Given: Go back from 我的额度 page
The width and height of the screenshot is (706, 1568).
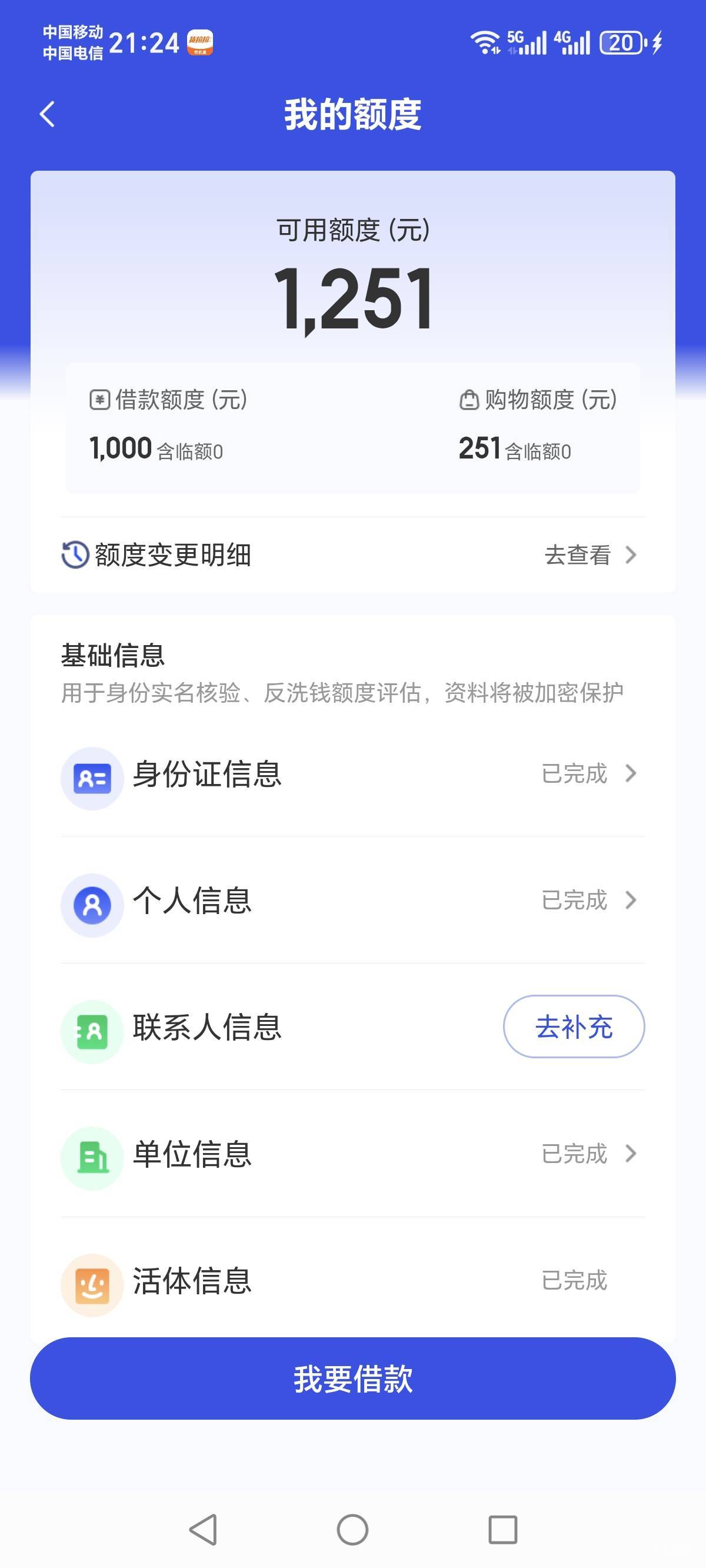Looking at the screenshot, I should click(x=48, y=114).
